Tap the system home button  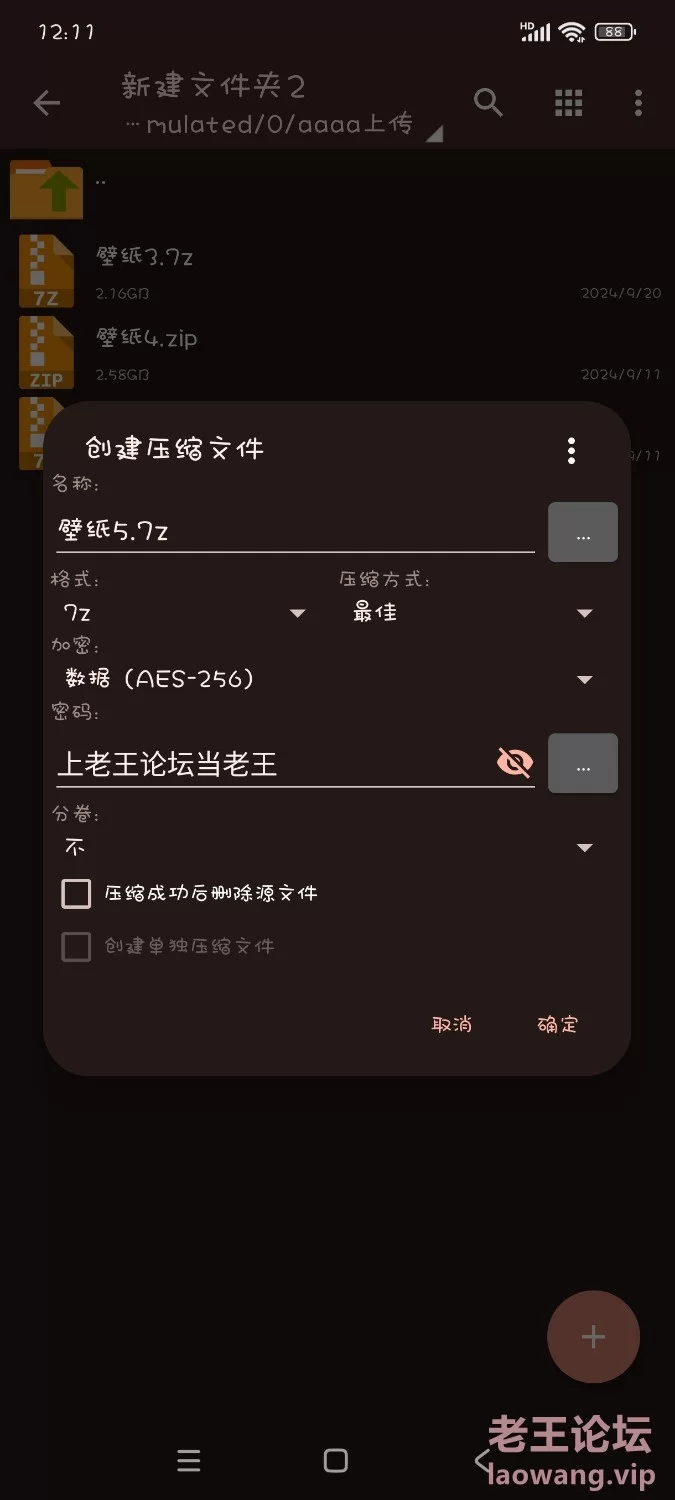[336, 1461]
